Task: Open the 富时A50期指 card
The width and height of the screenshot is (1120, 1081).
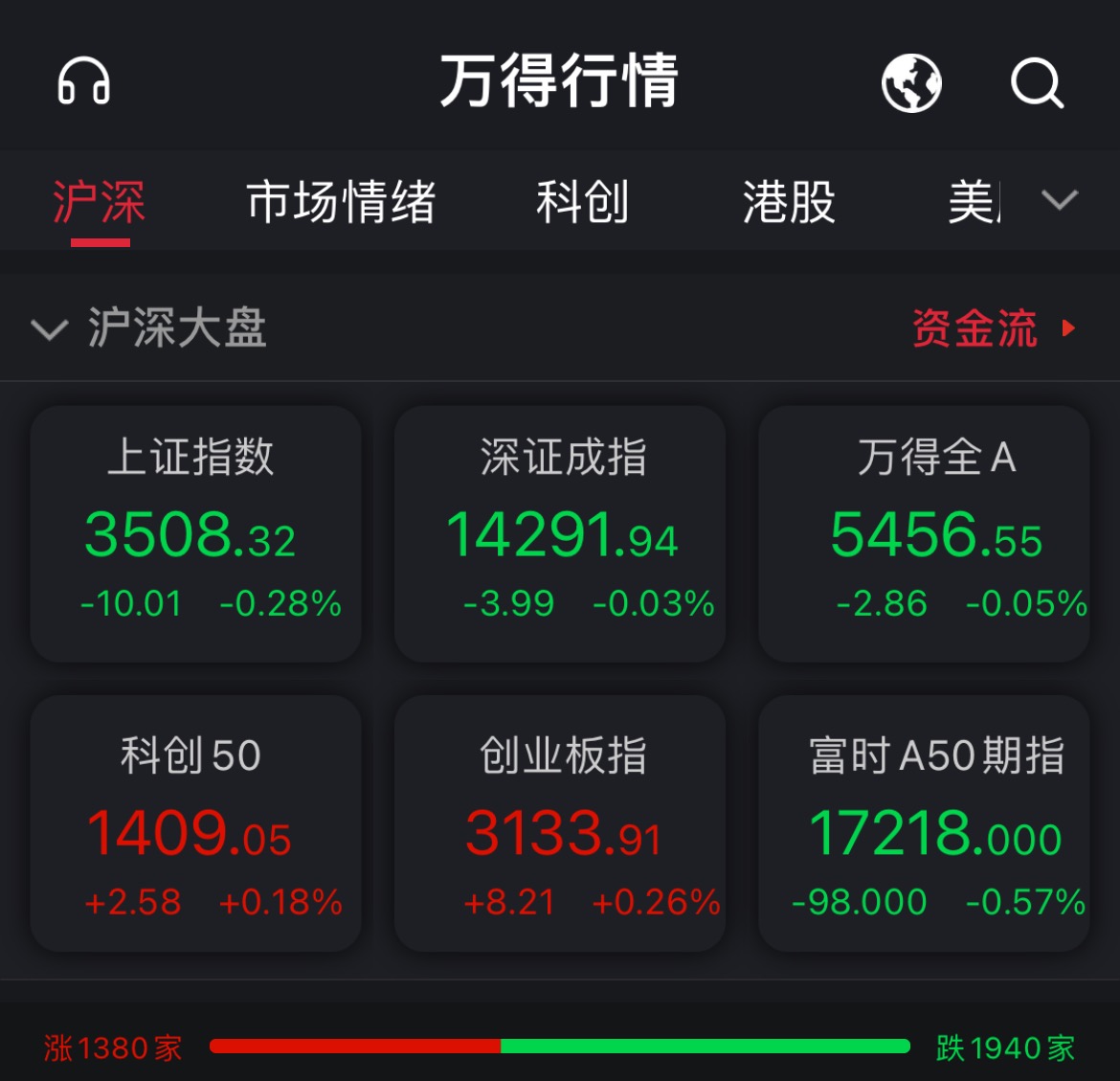Action: coord(924,823)
